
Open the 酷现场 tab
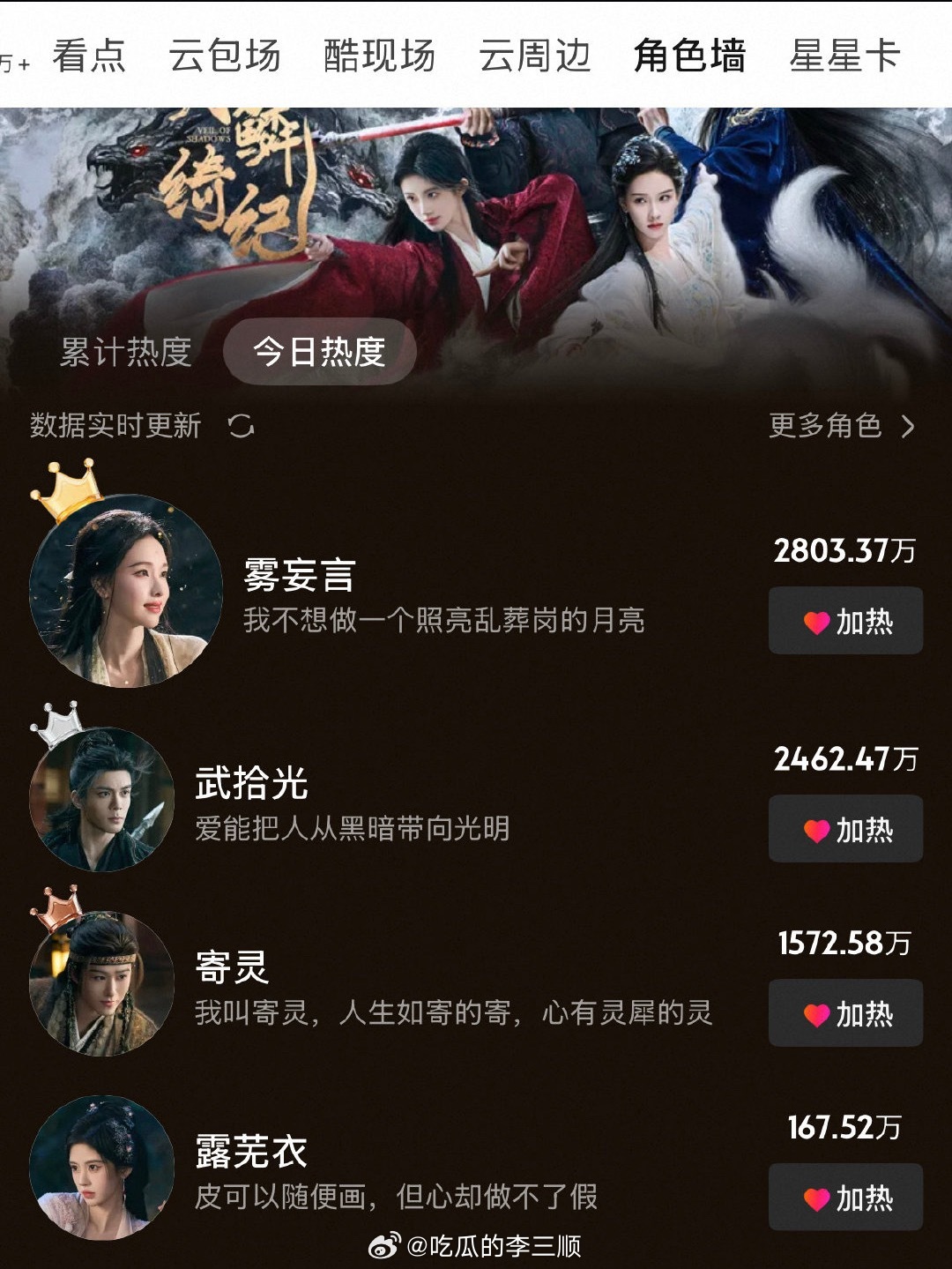[376, 55]
